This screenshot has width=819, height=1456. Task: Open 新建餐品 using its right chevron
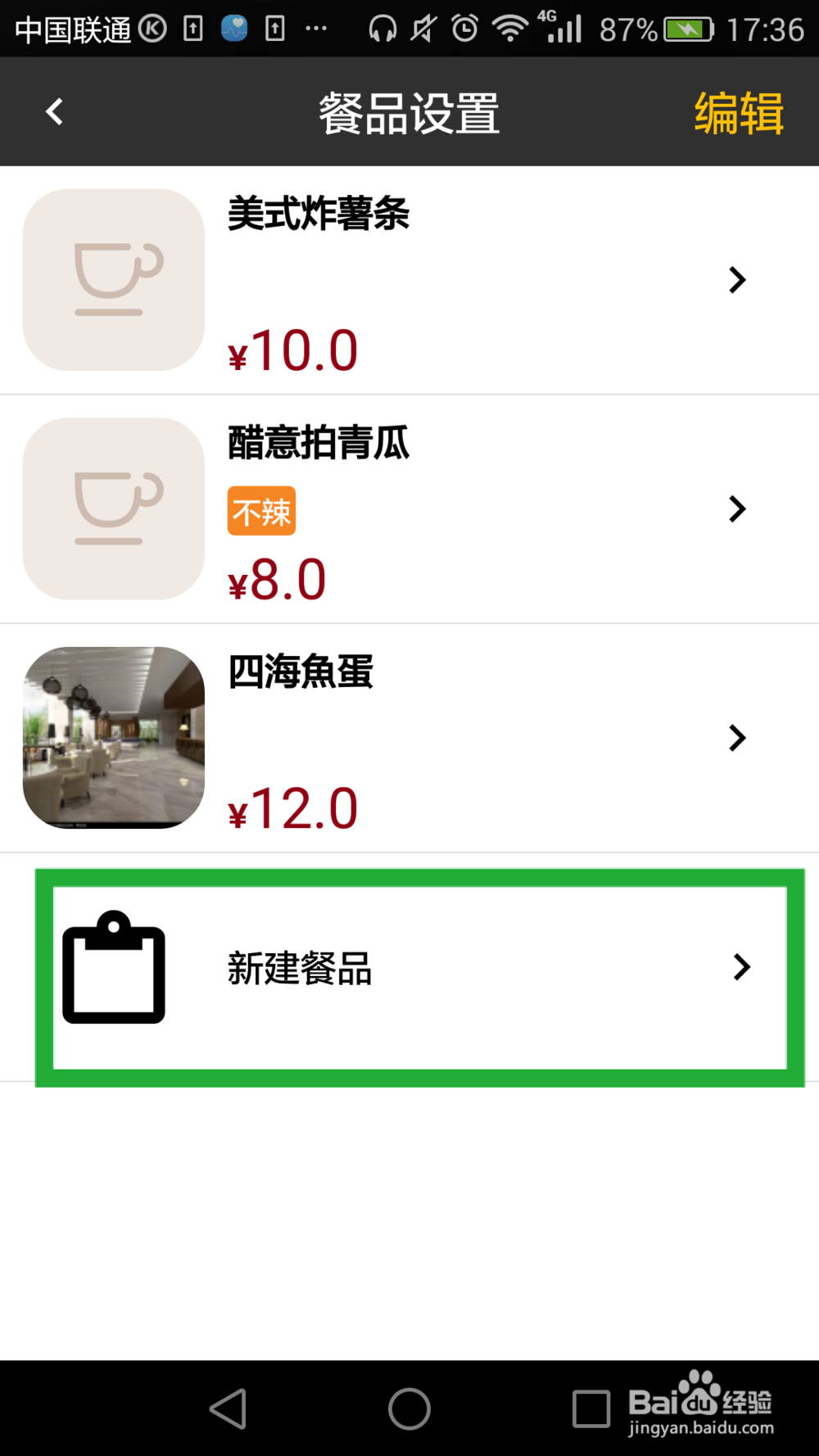tap(742, 967)
